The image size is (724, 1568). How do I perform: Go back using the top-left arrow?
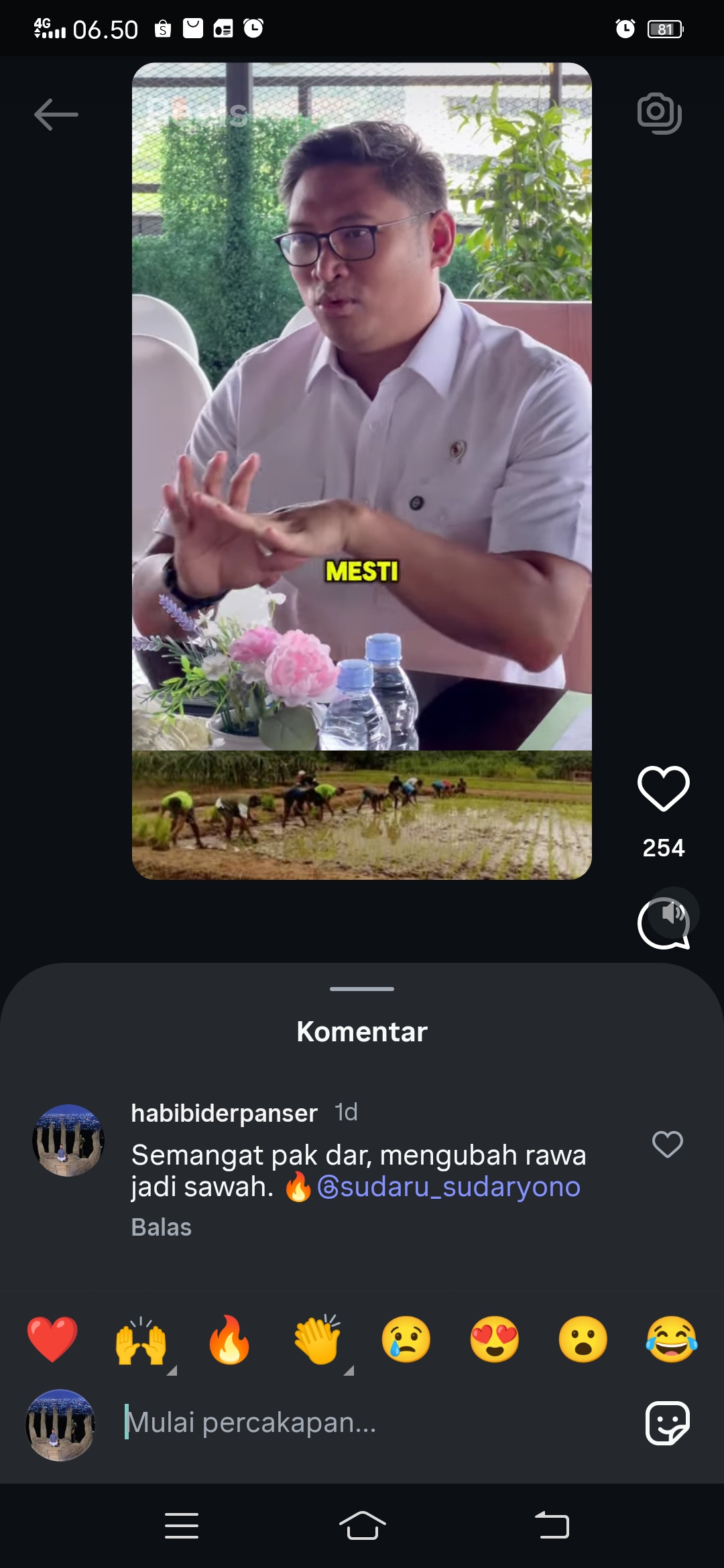click(56, 115)
